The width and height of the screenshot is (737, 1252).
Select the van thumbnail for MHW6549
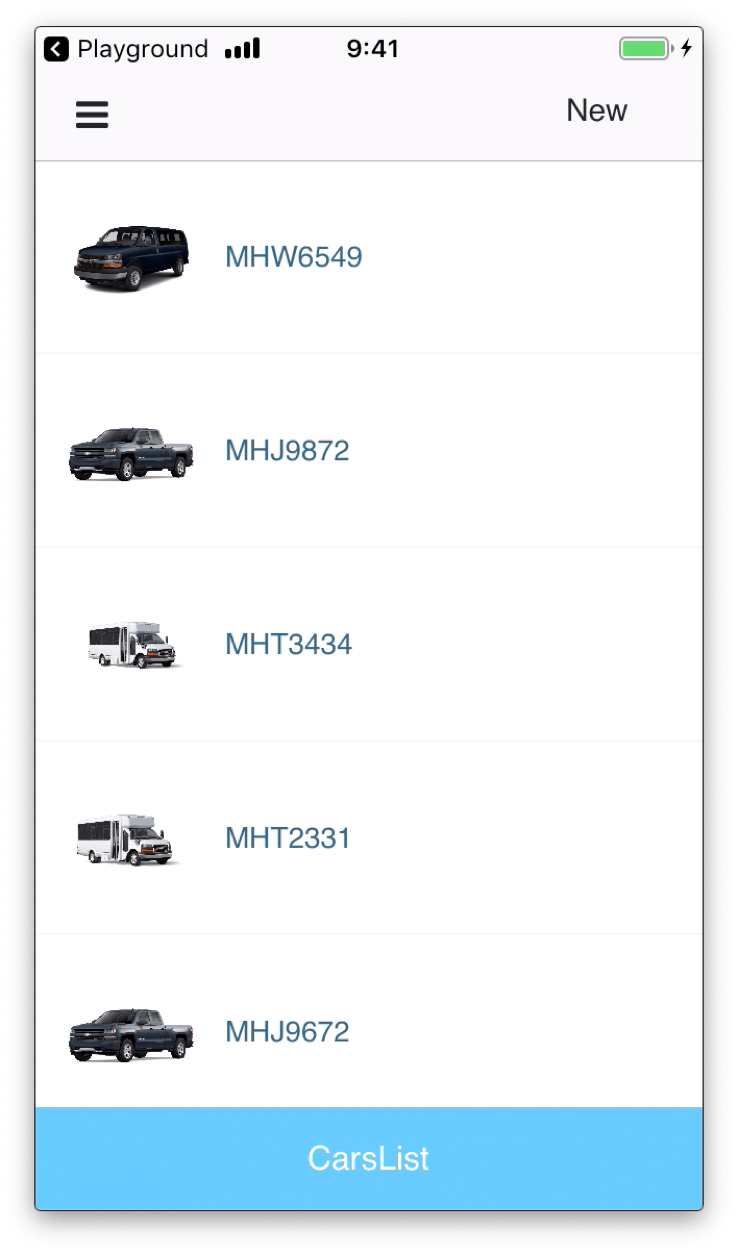131,257
